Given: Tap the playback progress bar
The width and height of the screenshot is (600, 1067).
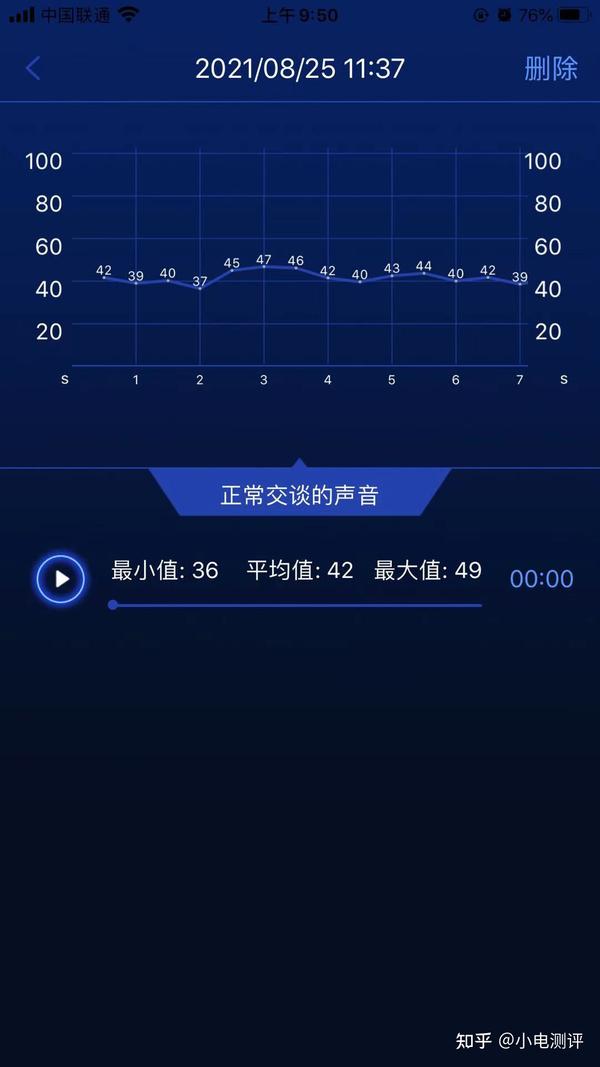Looking at the screenshot, I should (295, 604).
